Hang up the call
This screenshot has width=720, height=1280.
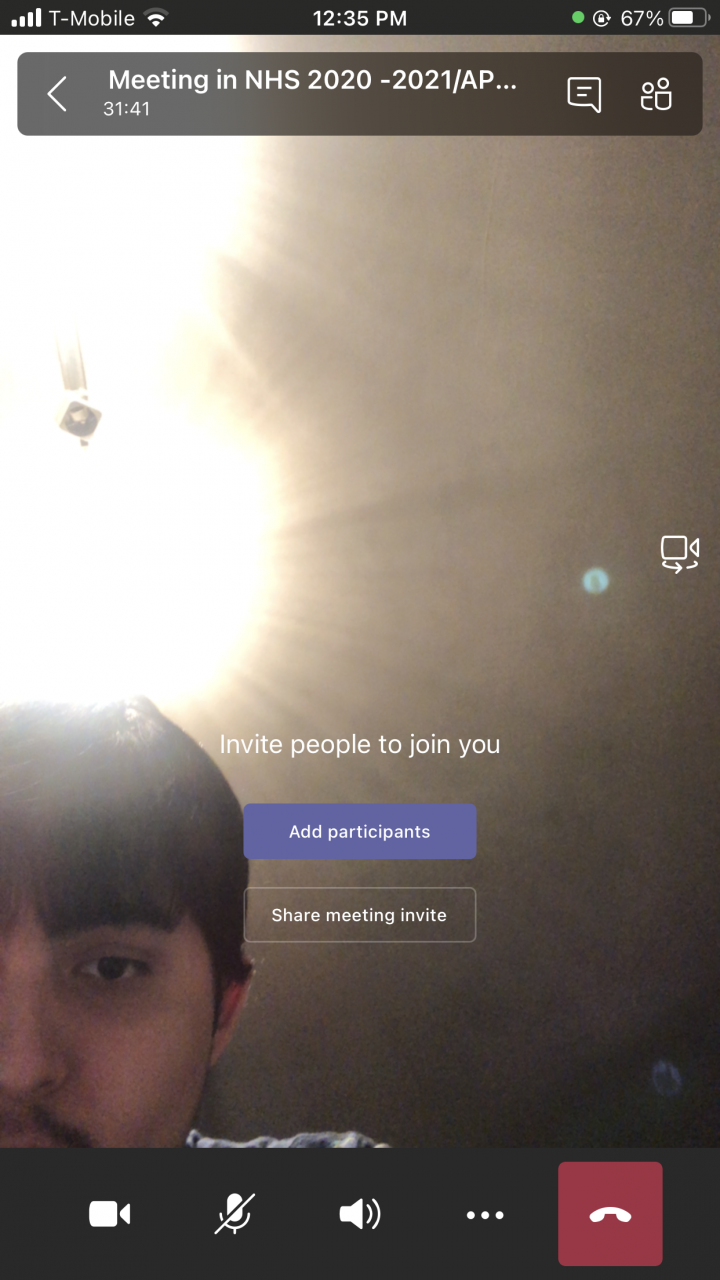pyautogui.click(x=610, y=1214)
